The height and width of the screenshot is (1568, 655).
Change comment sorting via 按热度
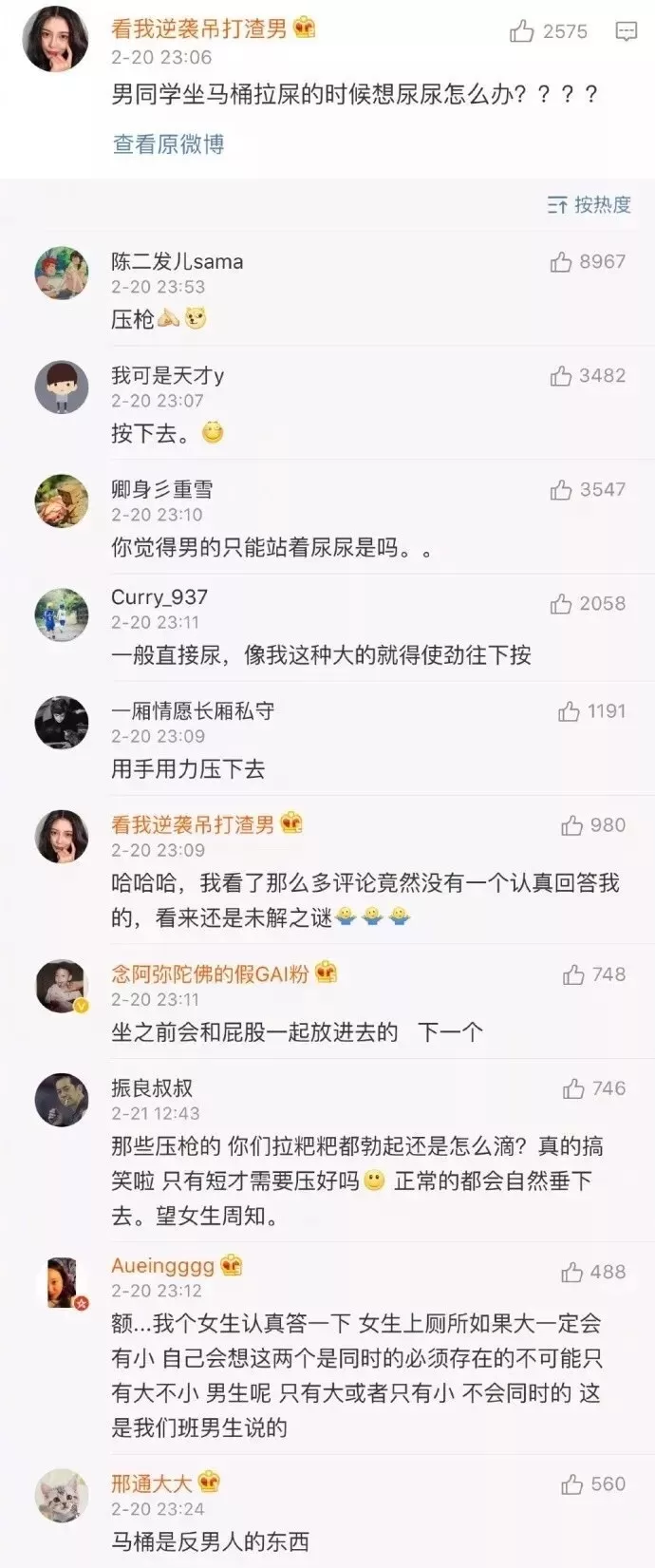click(x=589, y=204)
